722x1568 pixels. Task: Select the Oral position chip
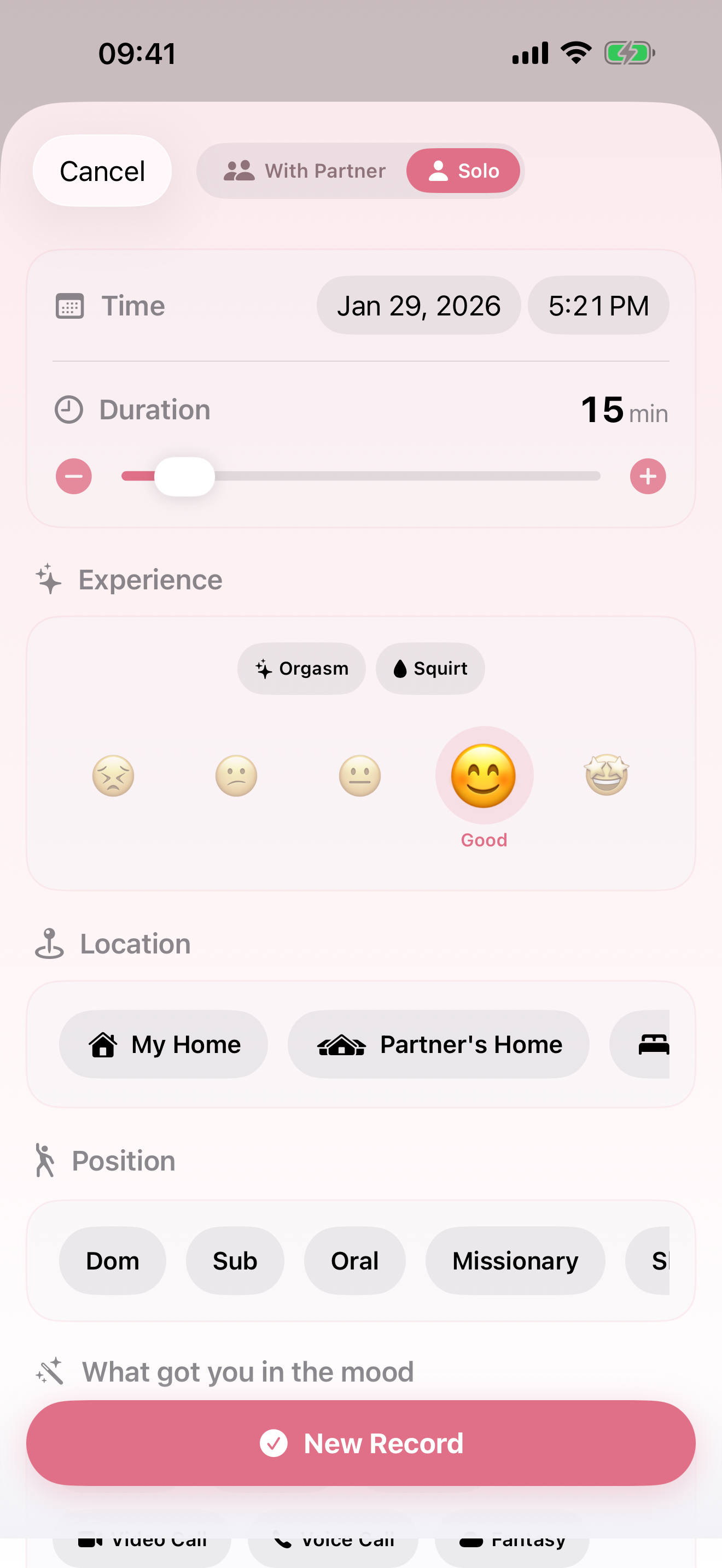pyautogui.click(x=354, y=1261)
